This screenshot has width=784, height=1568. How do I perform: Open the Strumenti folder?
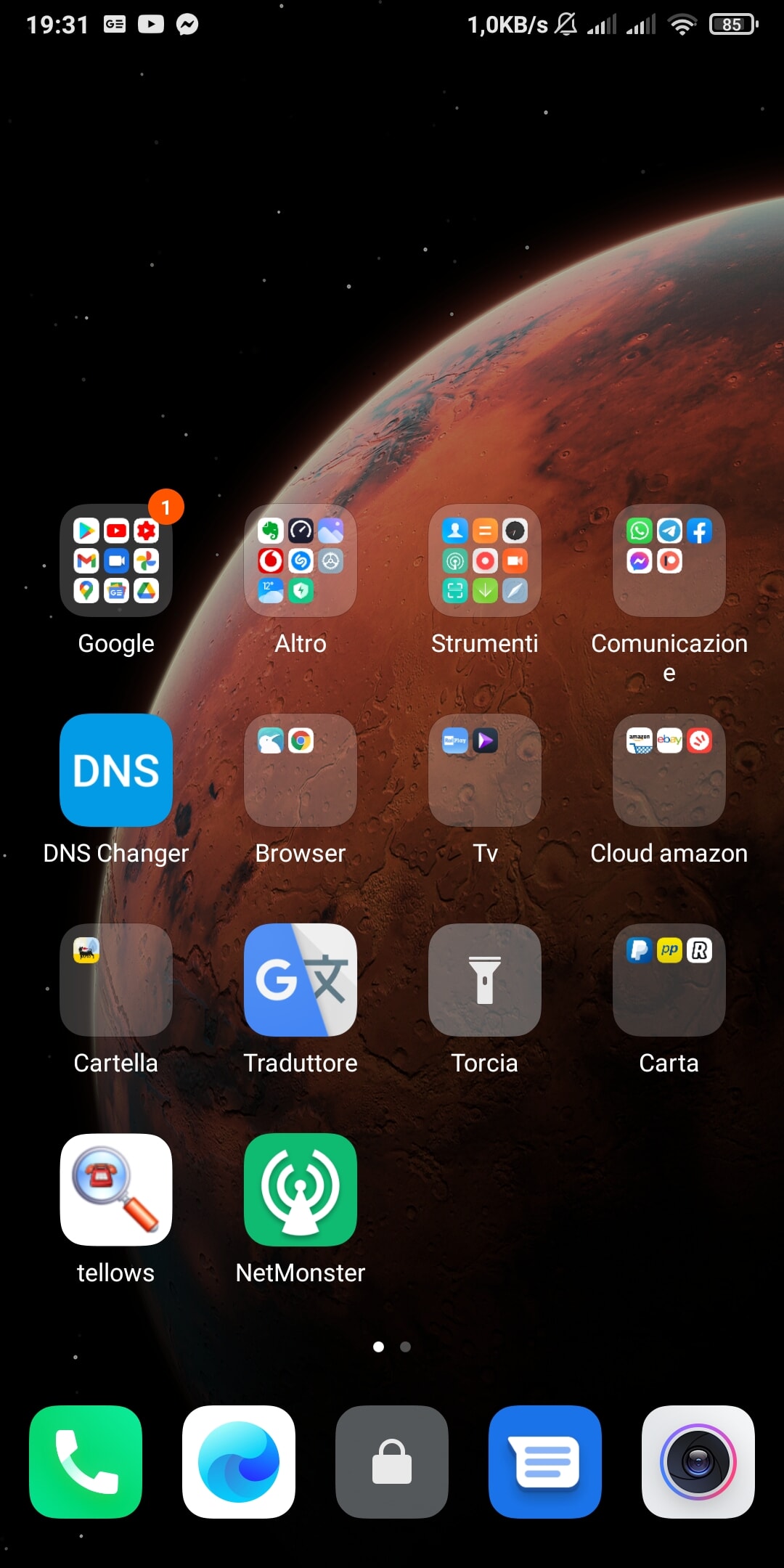coord(485,560)
